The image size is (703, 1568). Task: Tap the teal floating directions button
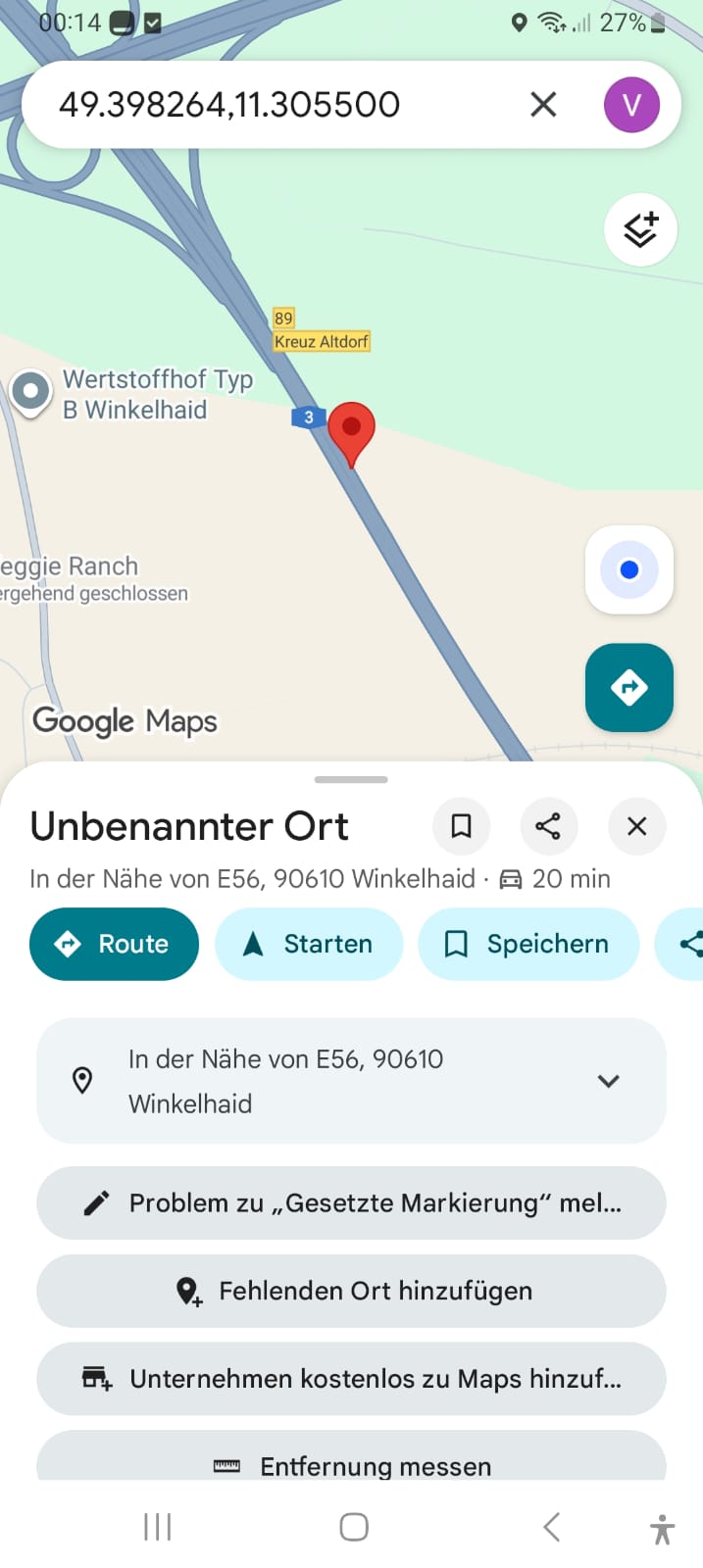(x=628, y=687)
